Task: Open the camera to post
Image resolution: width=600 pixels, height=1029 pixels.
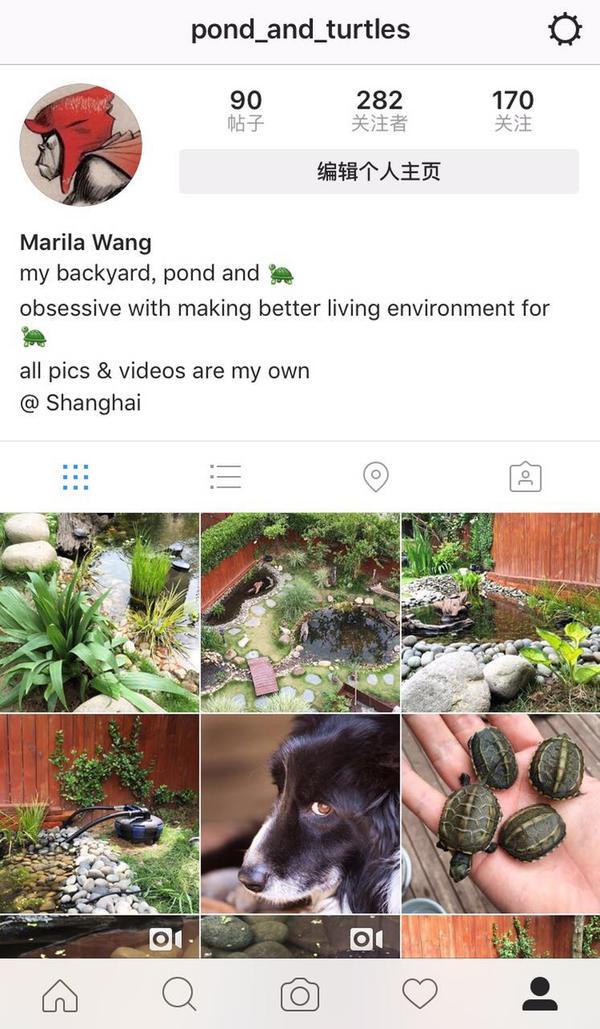Action: click(300, 994)
